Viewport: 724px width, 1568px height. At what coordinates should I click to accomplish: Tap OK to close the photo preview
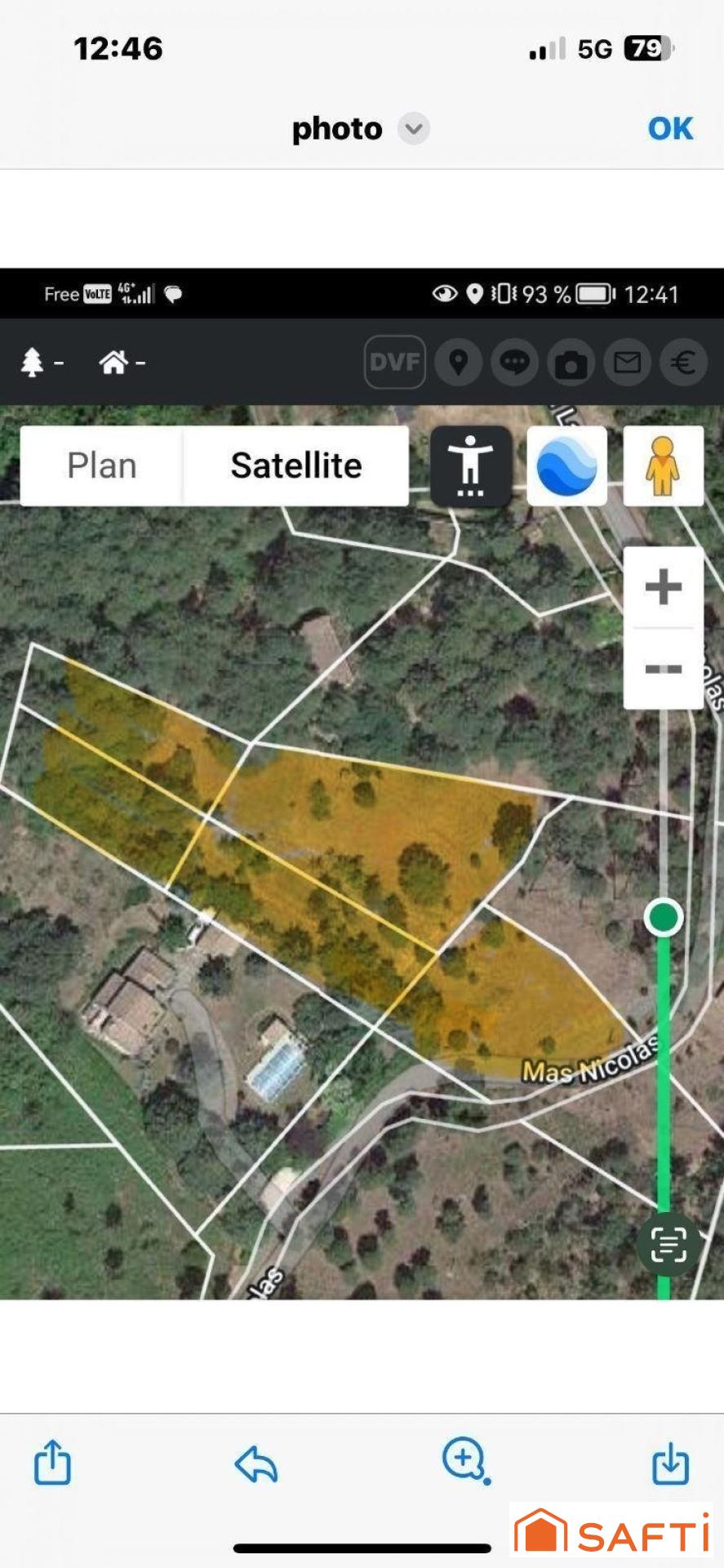(x=670, y=128)
